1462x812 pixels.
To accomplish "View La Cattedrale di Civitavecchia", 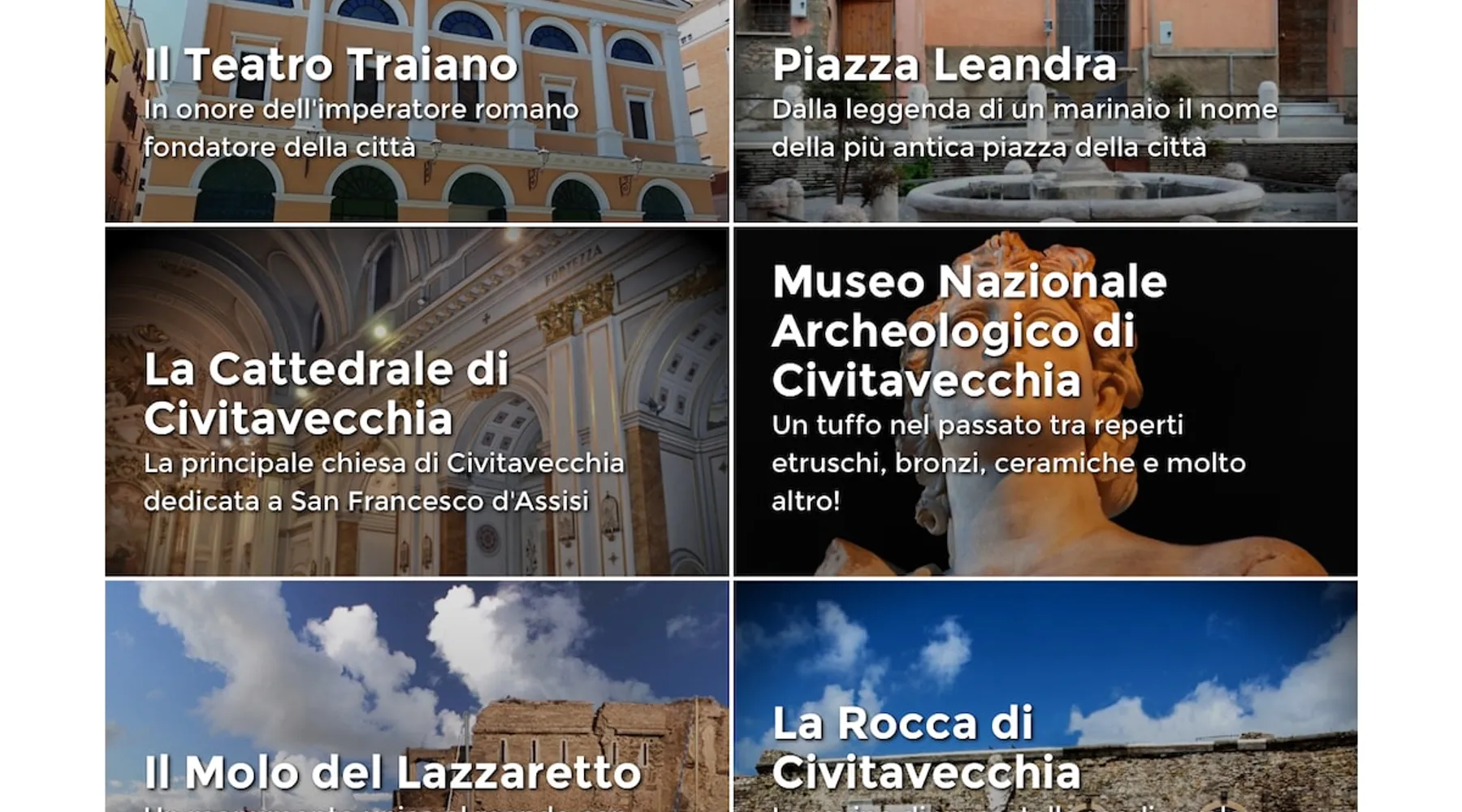I will pyautogui.click(x=417, y=402).
